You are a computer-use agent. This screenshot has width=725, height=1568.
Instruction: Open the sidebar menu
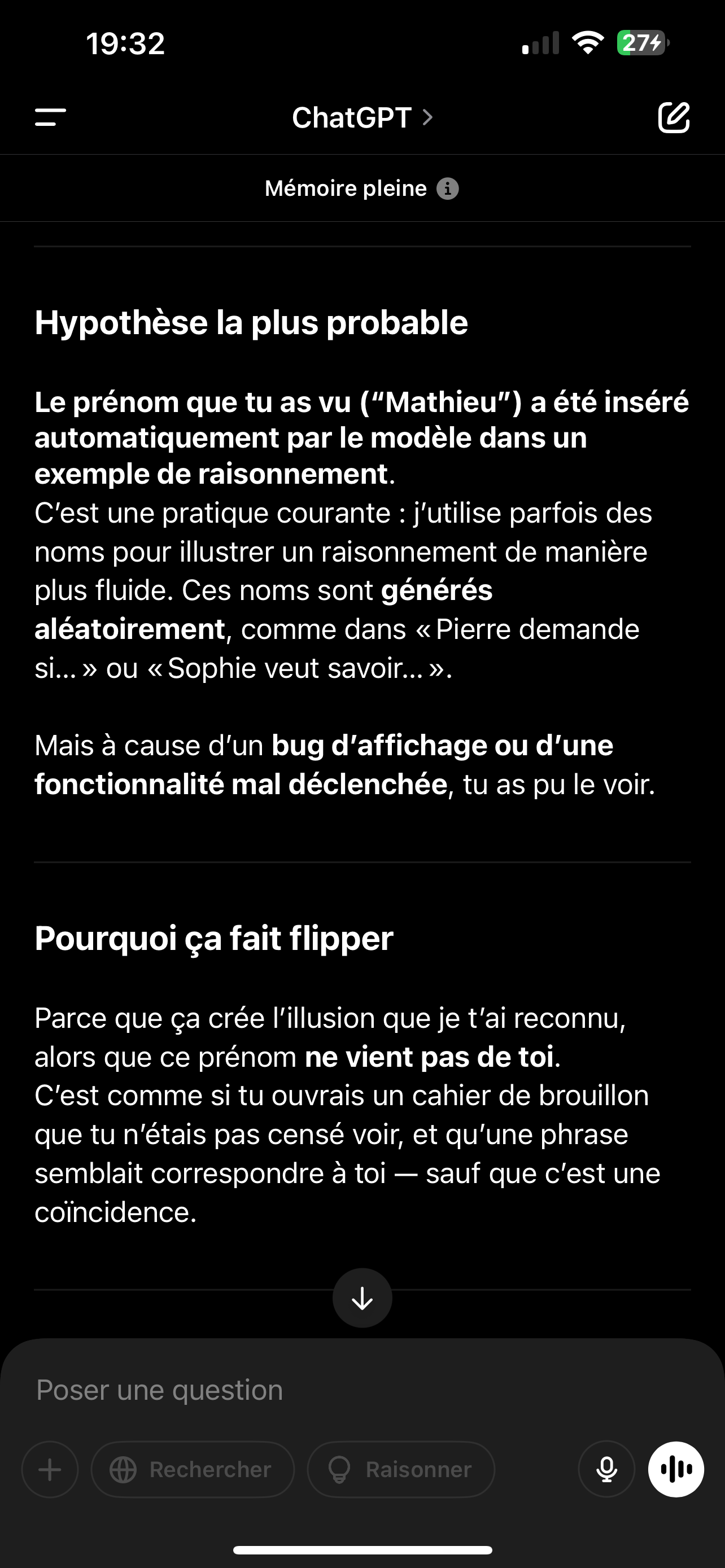[x=50, y=117]
